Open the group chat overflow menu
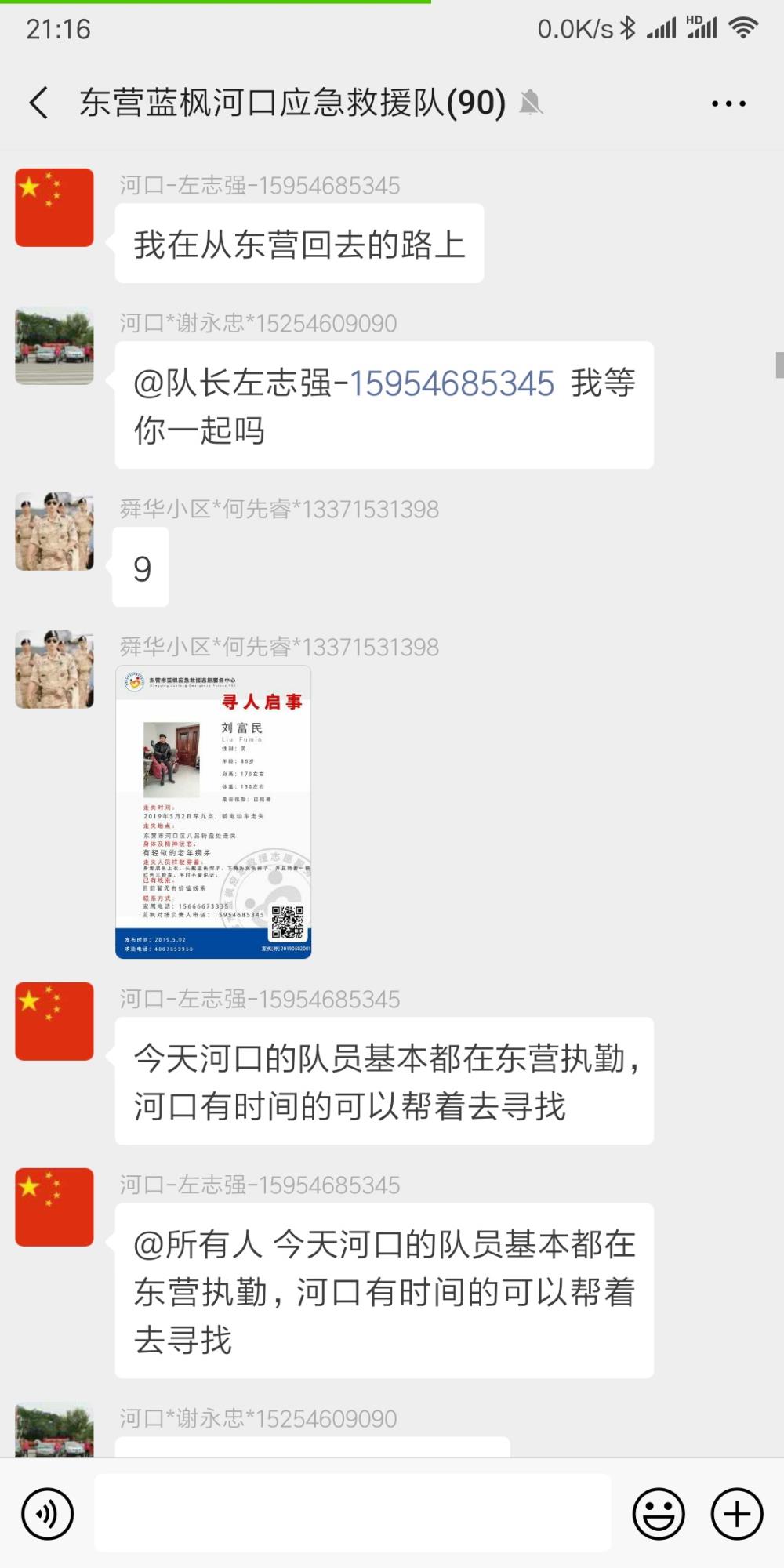Image resolution: width=784 pixels, height=1568 pixels. click(728, 103)
